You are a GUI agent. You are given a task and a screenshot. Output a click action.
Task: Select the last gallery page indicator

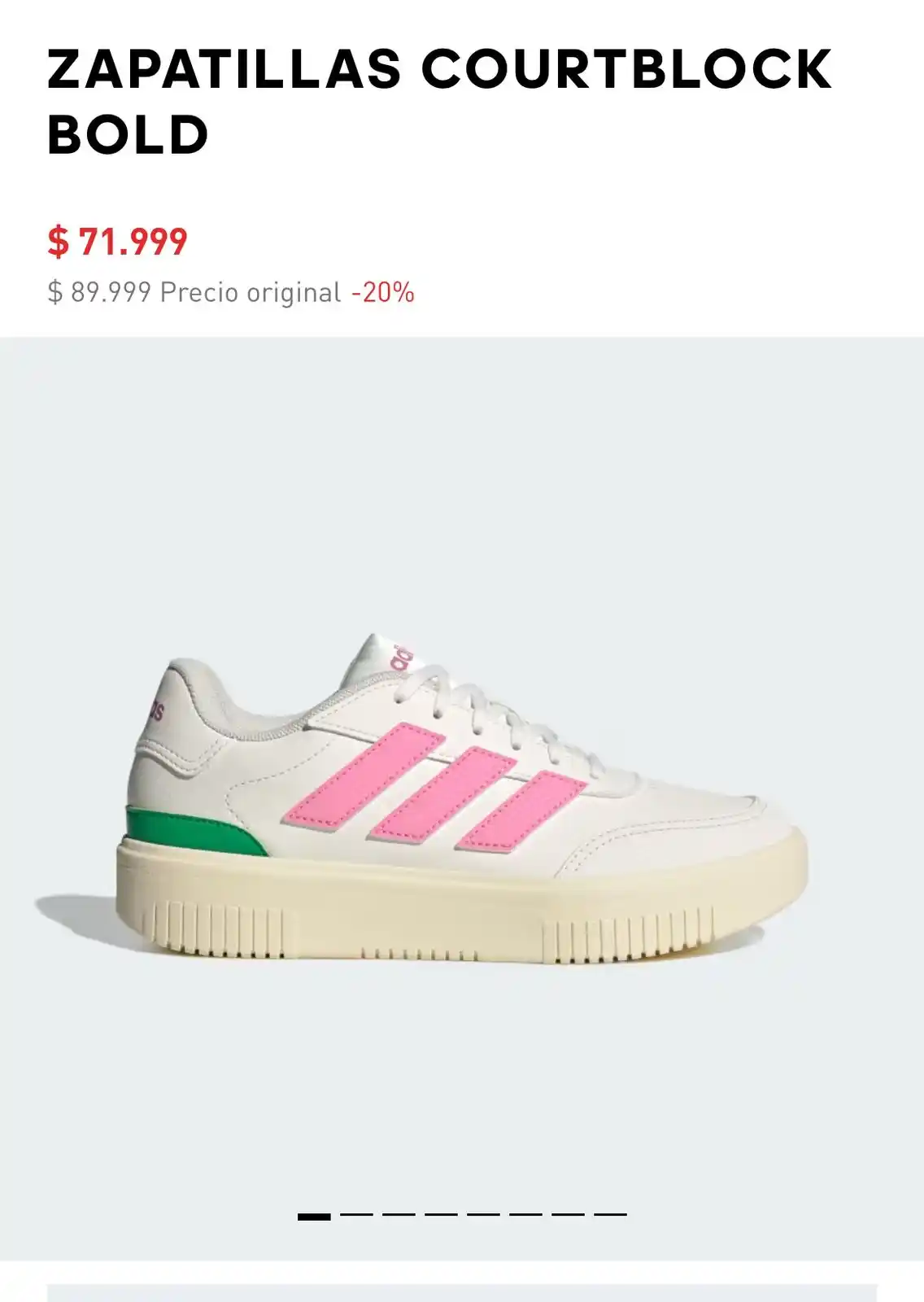tap(610, 1215)
